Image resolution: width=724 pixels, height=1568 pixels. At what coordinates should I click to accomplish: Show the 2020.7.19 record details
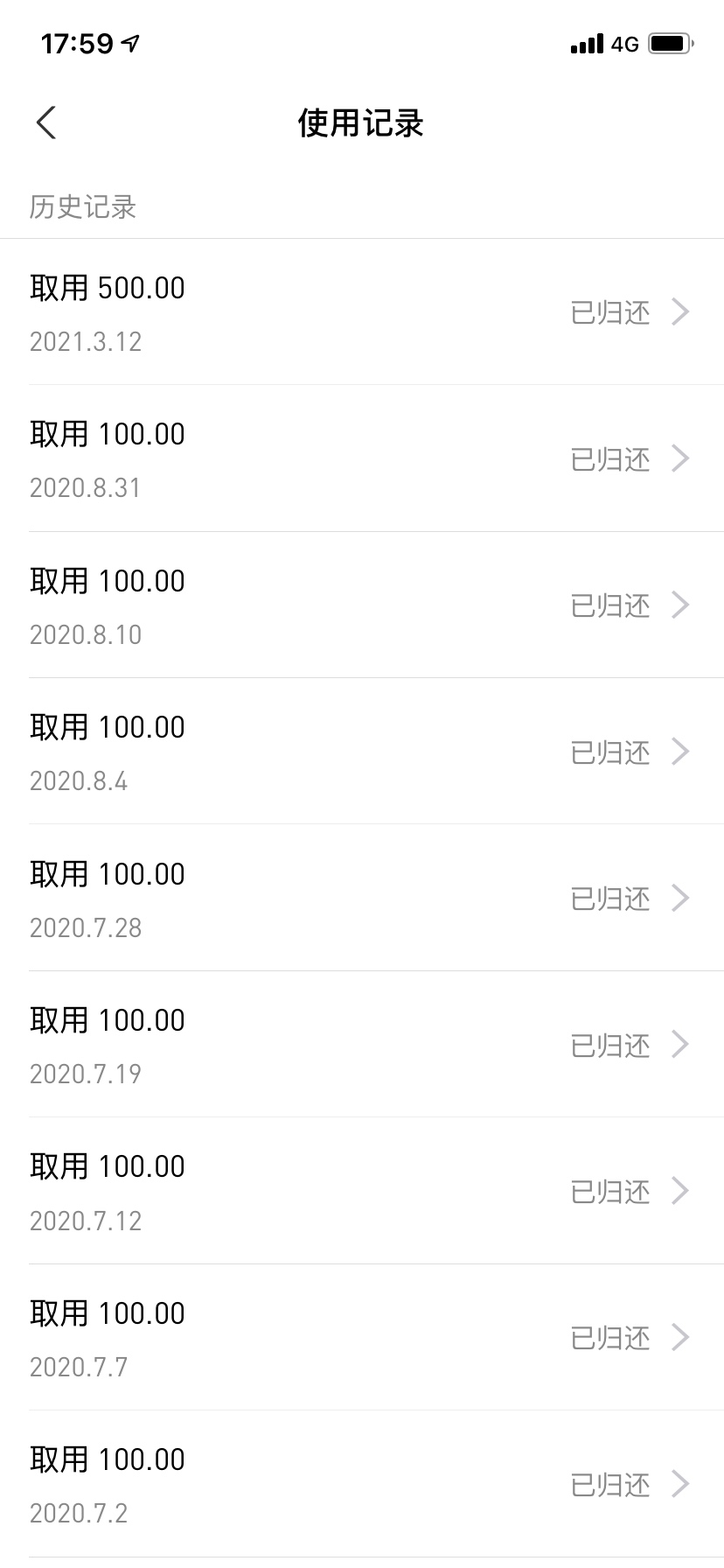362,1044
